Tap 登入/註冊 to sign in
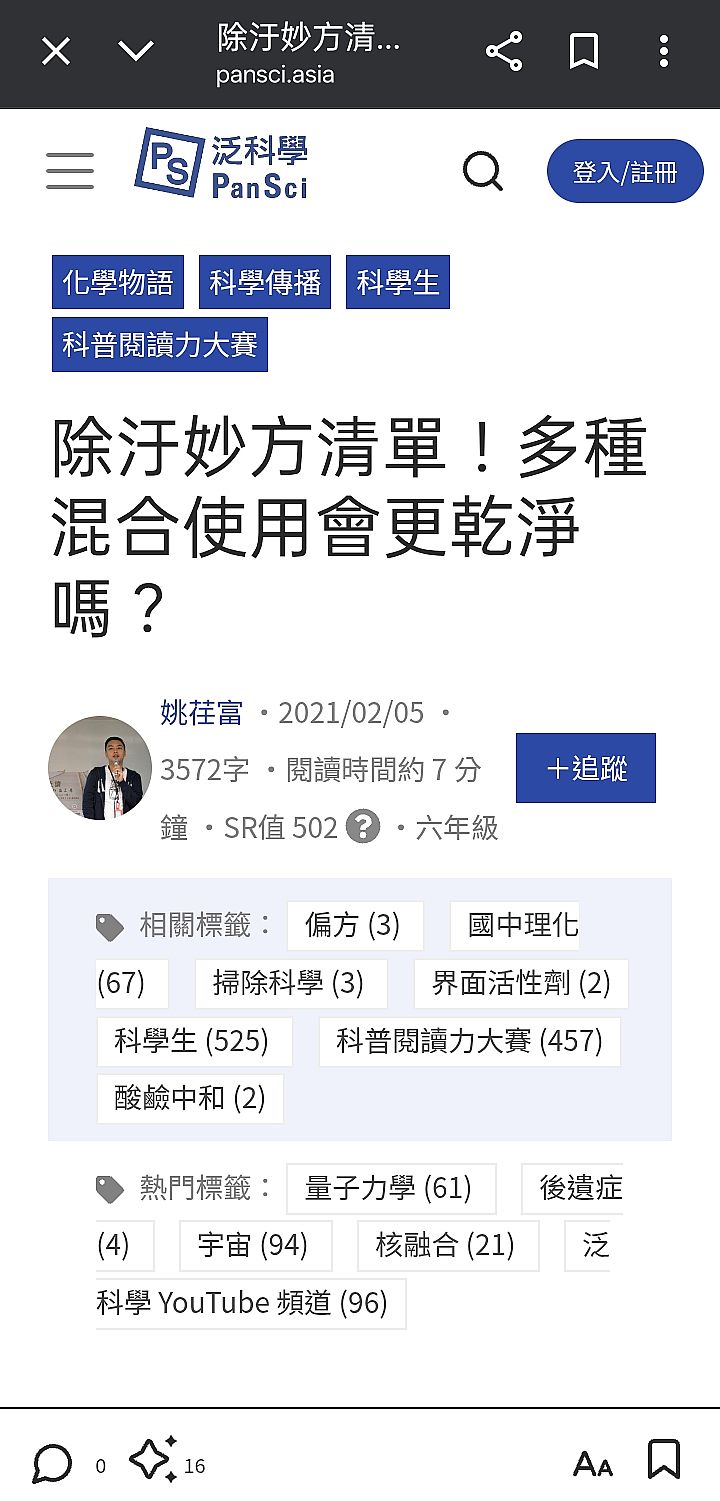This screenshot has height=1501, width=720. (x=625, y=171)
